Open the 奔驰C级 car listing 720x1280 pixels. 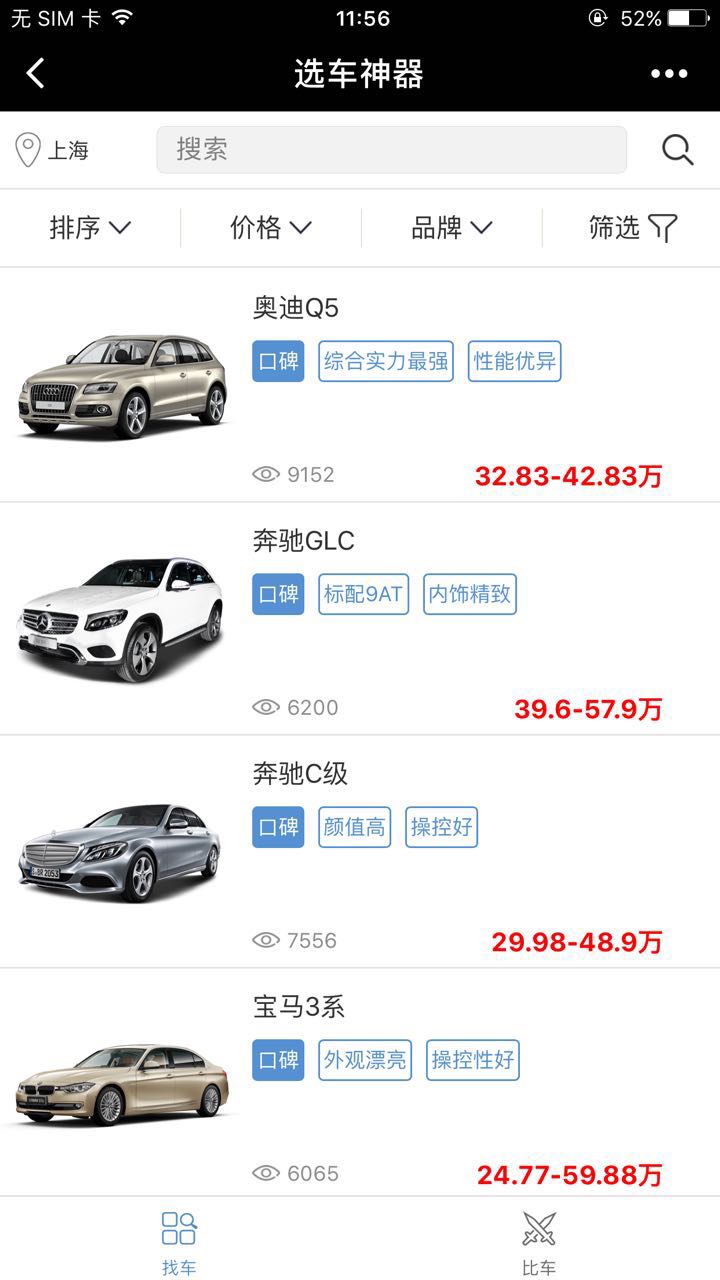pos(360,851)
